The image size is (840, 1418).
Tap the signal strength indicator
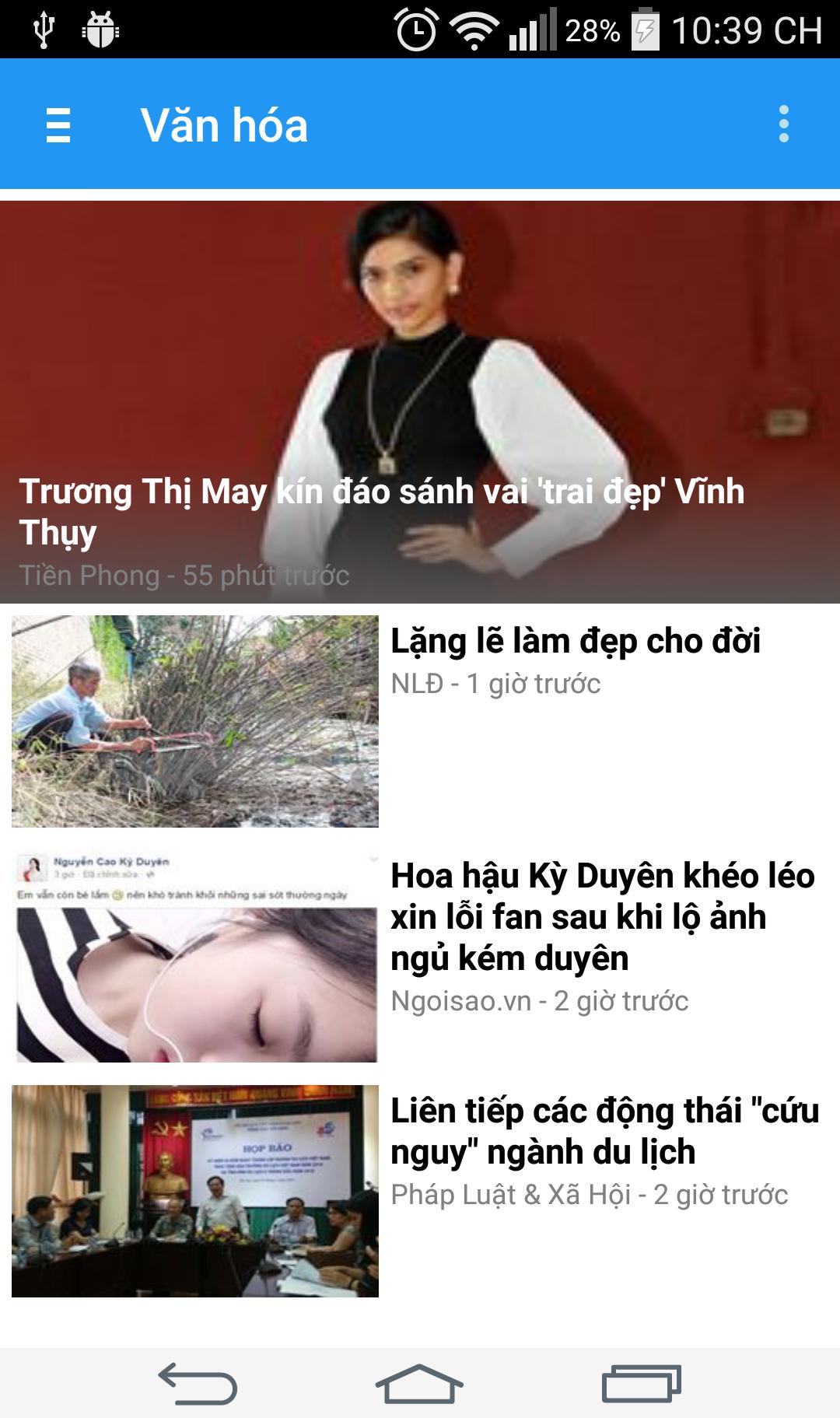coord(535,30)
